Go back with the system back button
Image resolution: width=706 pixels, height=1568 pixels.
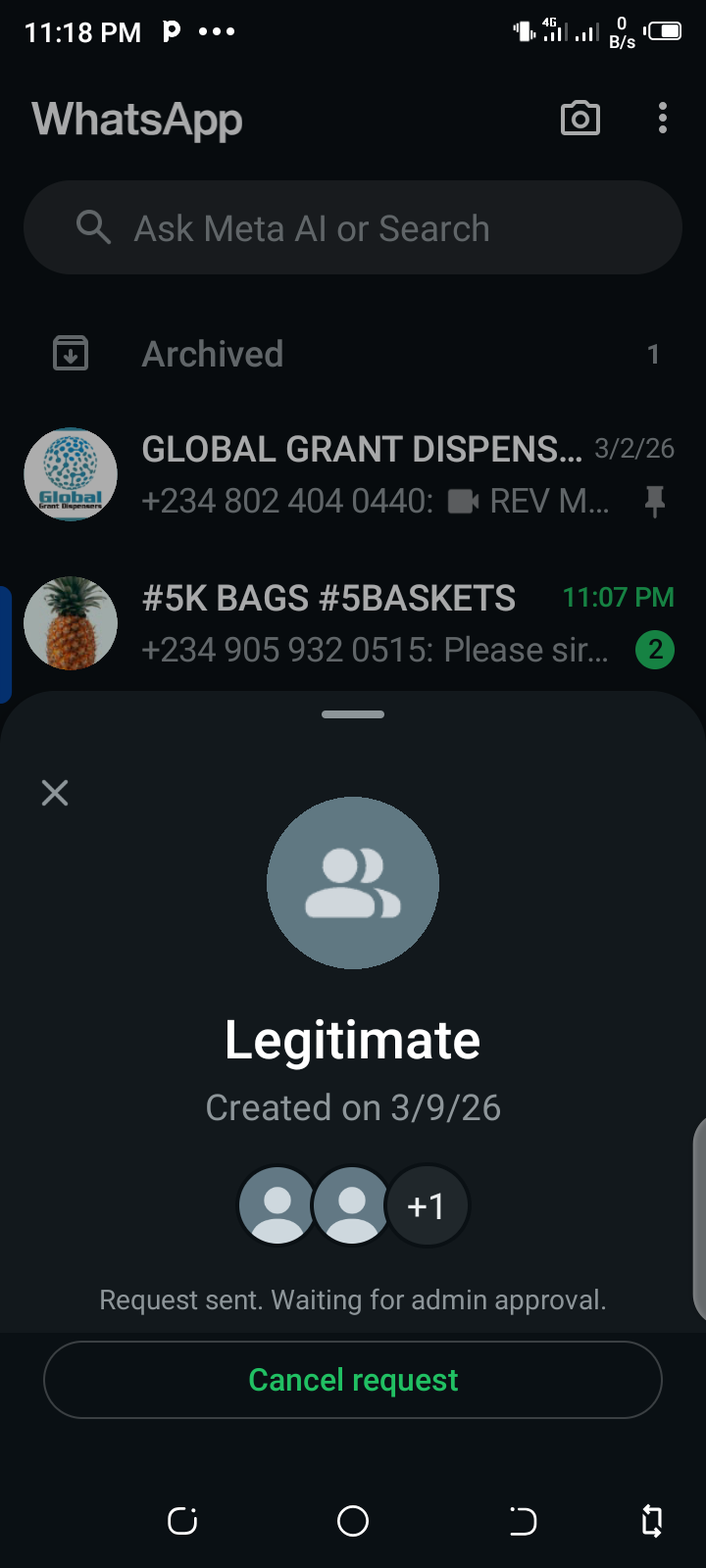[x=523, y=1521]
